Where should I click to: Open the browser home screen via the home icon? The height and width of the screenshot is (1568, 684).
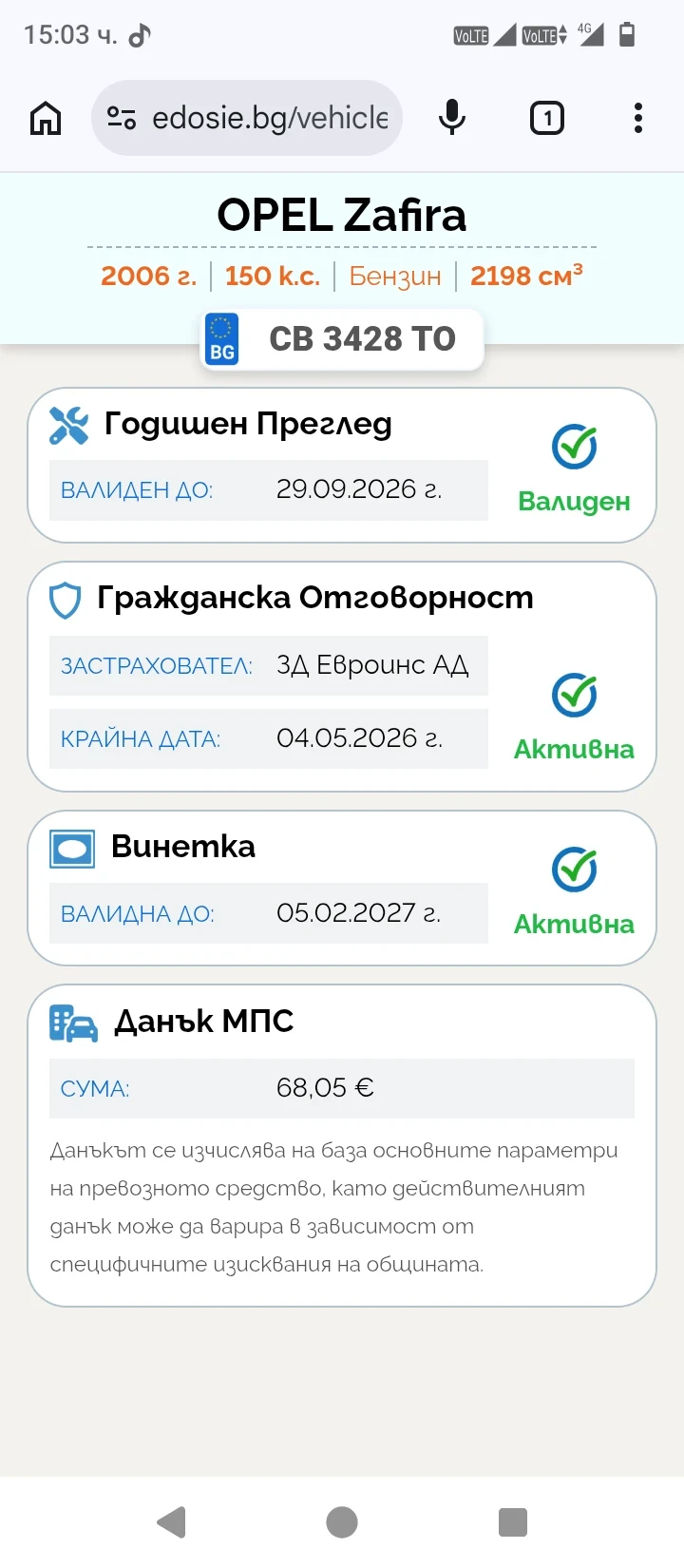tap(45, 118)
